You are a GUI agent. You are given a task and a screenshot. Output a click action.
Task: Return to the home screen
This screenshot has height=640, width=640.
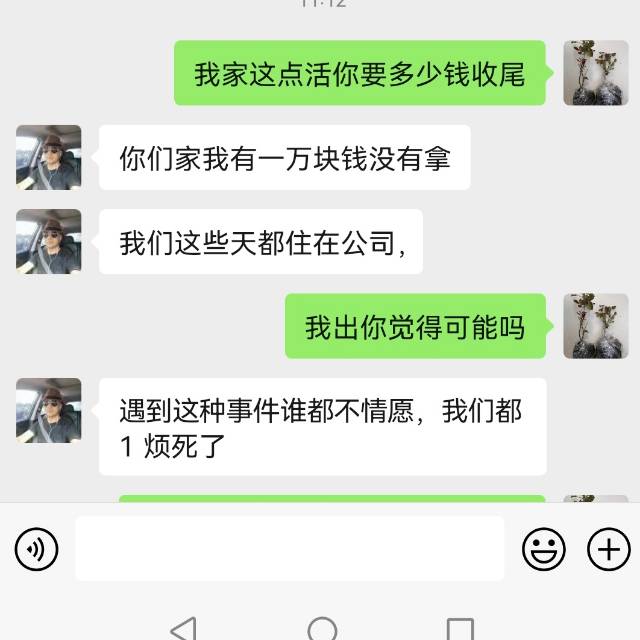(322, 629)
